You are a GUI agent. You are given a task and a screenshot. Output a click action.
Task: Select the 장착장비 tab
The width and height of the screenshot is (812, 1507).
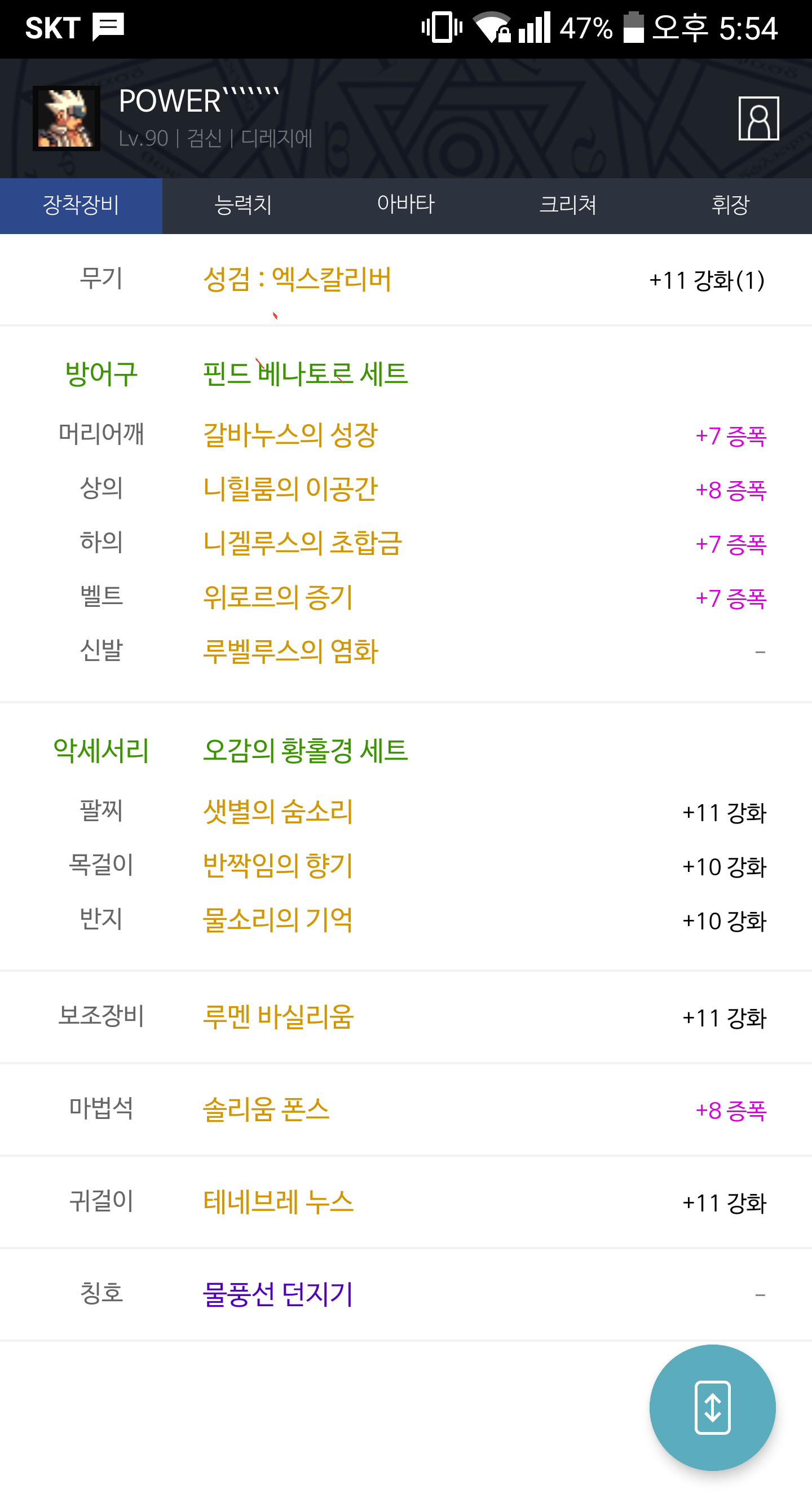pyautogui.click(x=81, y=205)
